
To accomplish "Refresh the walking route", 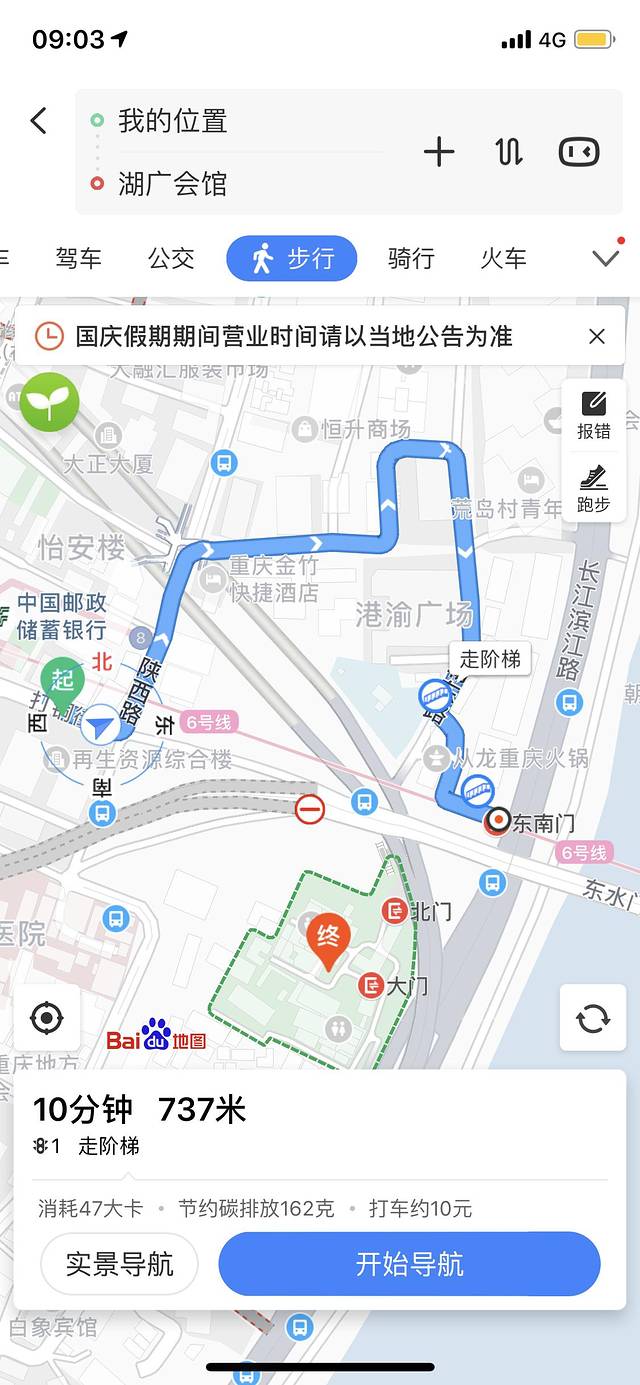I will [593, 1018].
